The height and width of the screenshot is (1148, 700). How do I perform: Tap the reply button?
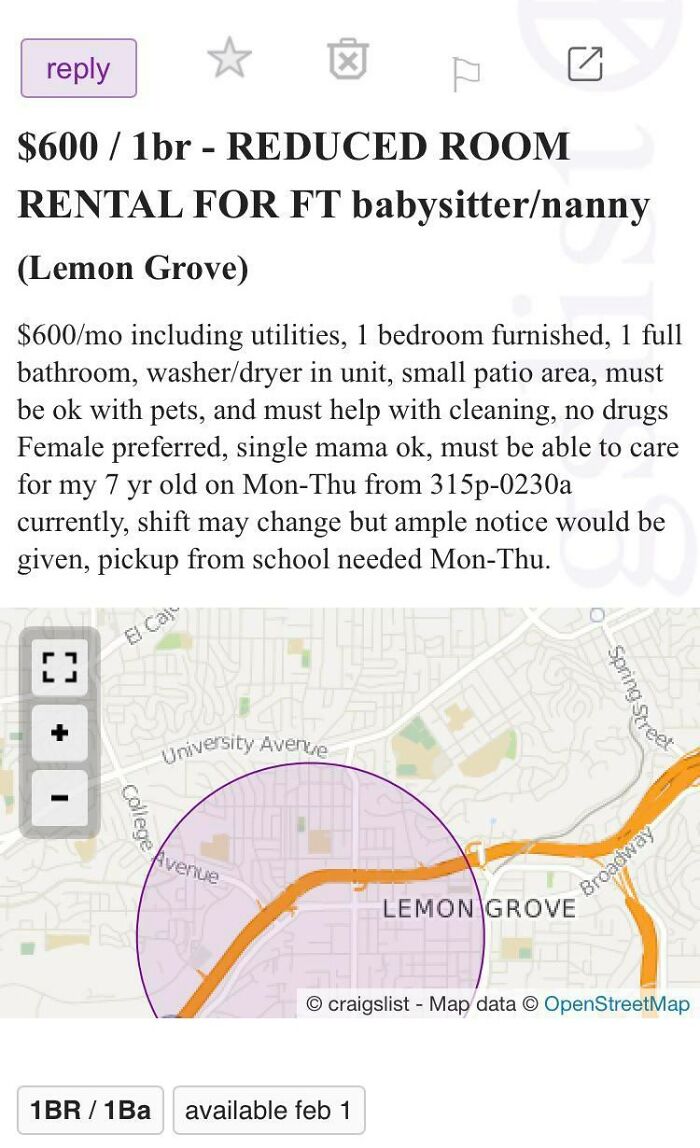tap(78, 68)
